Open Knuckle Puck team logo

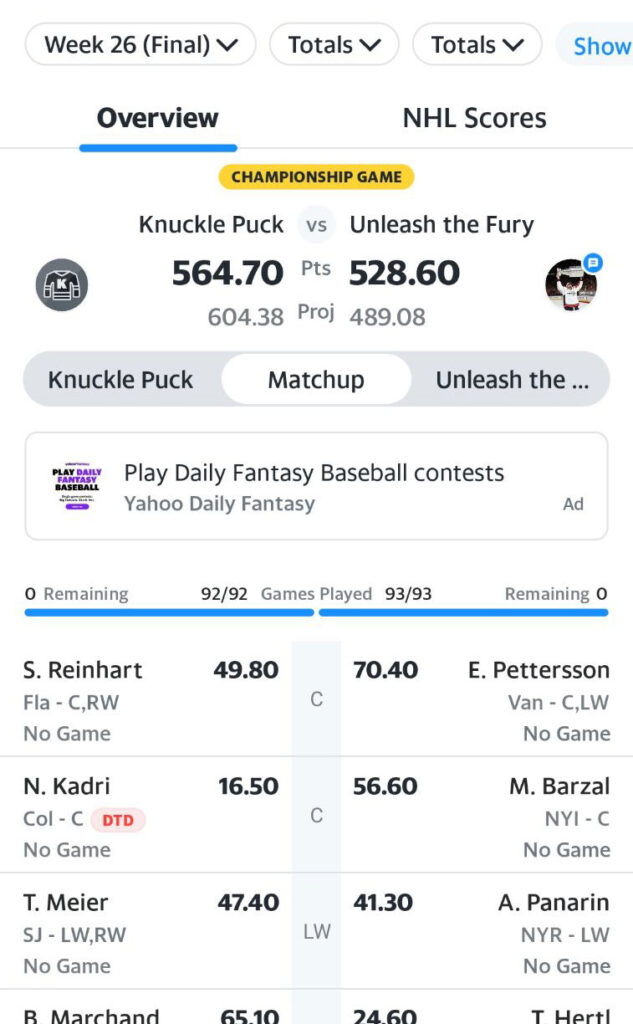tap(62, 285)
